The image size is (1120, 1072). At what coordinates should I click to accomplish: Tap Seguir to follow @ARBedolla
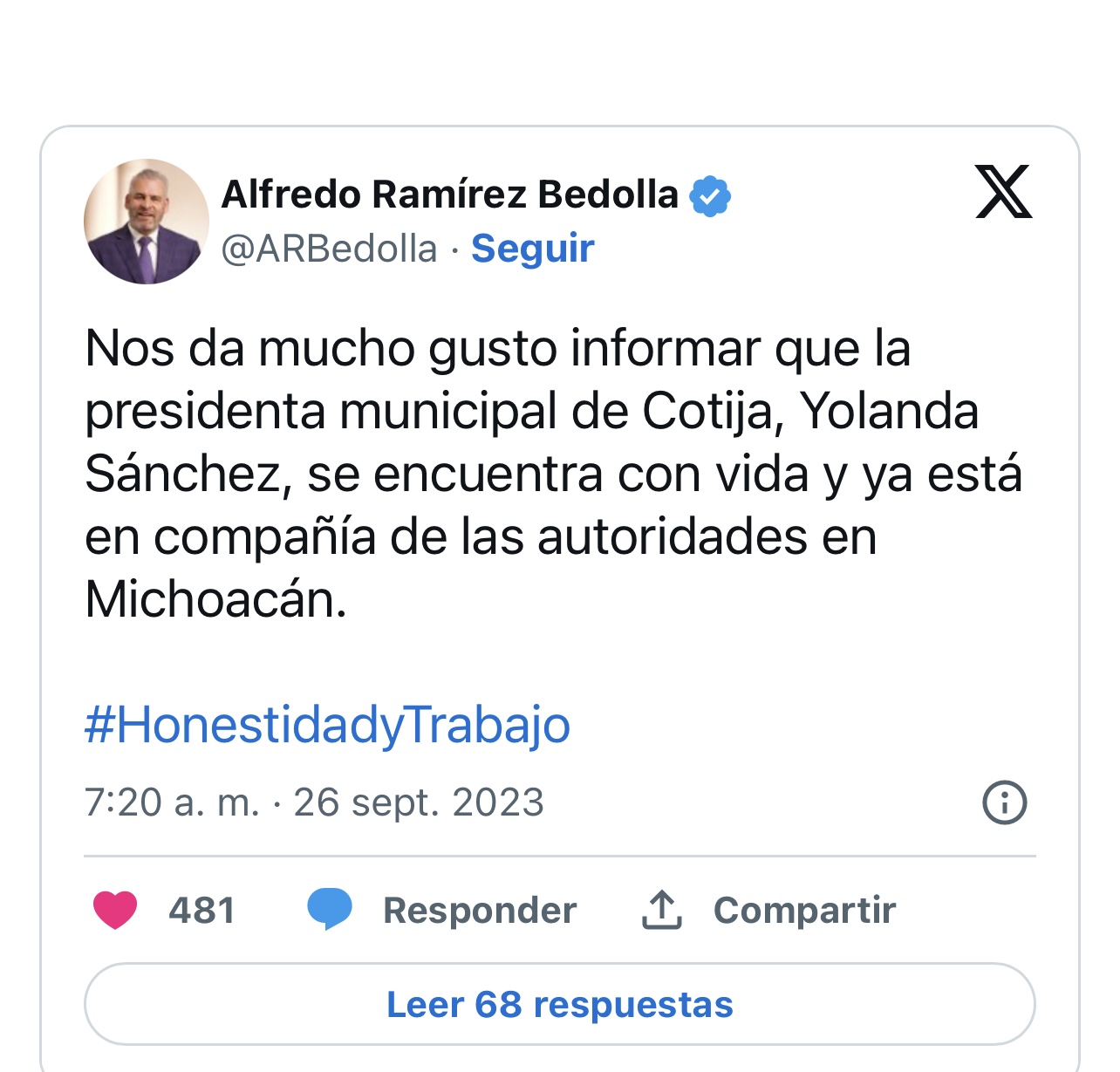(x=532, y=249)
